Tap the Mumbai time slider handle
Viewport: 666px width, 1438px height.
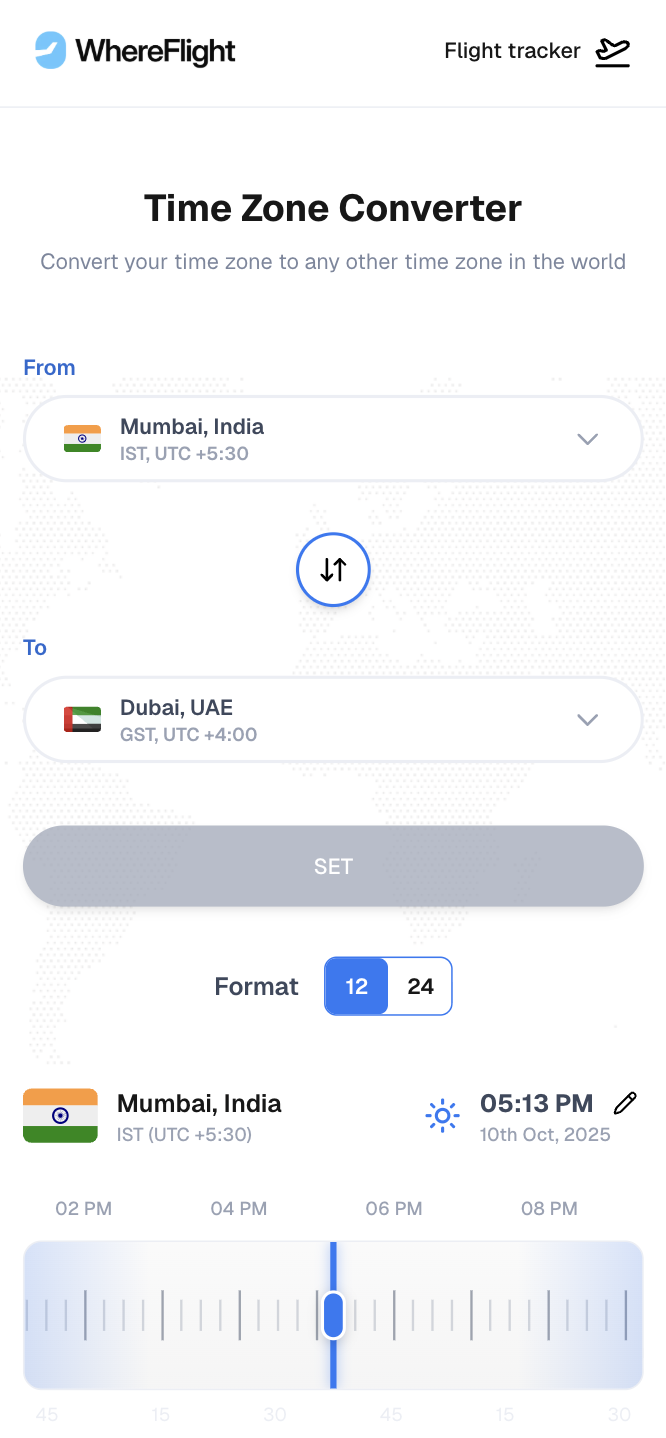333,1315
